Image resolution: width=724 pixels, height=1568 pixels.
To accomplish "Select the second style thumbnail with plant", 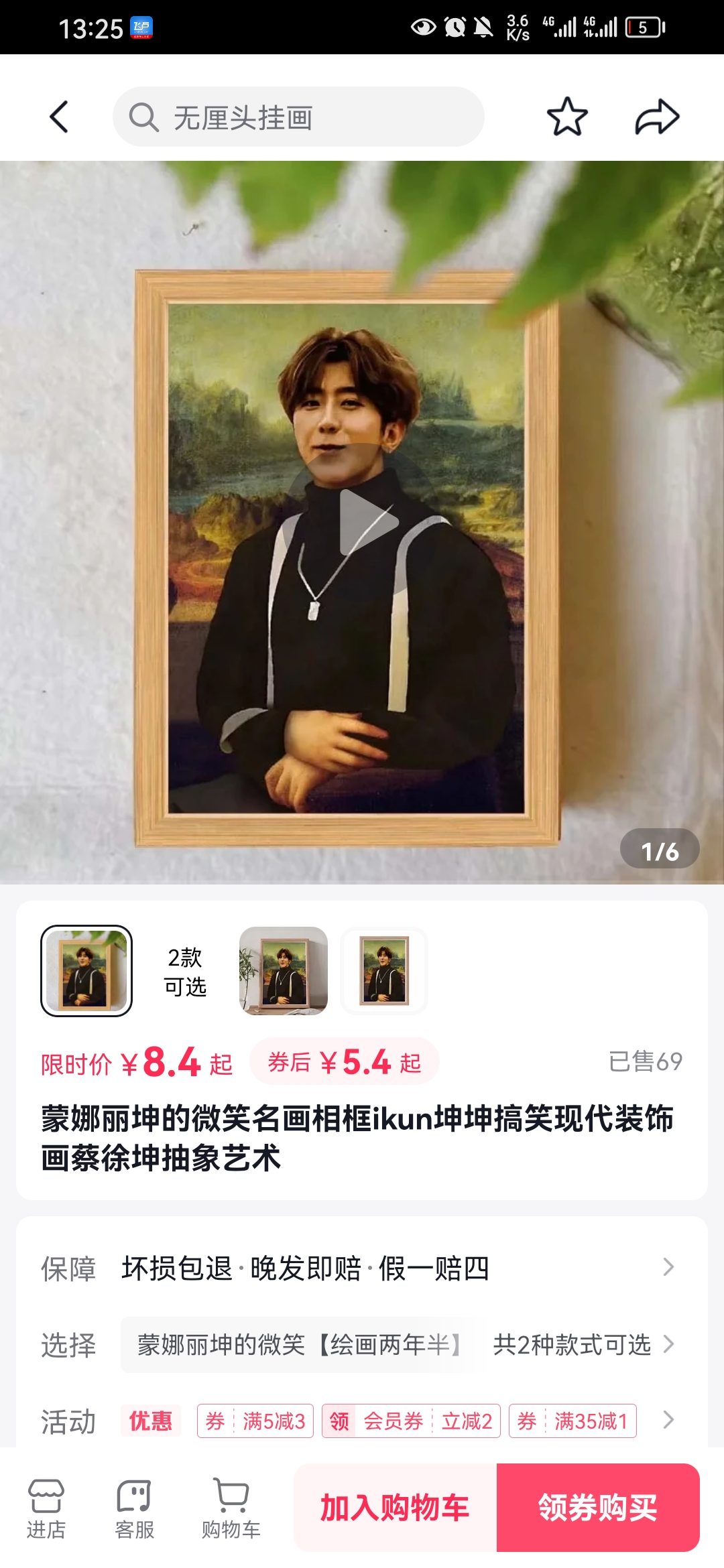I will pyautogui.click(x=284, y=970).
